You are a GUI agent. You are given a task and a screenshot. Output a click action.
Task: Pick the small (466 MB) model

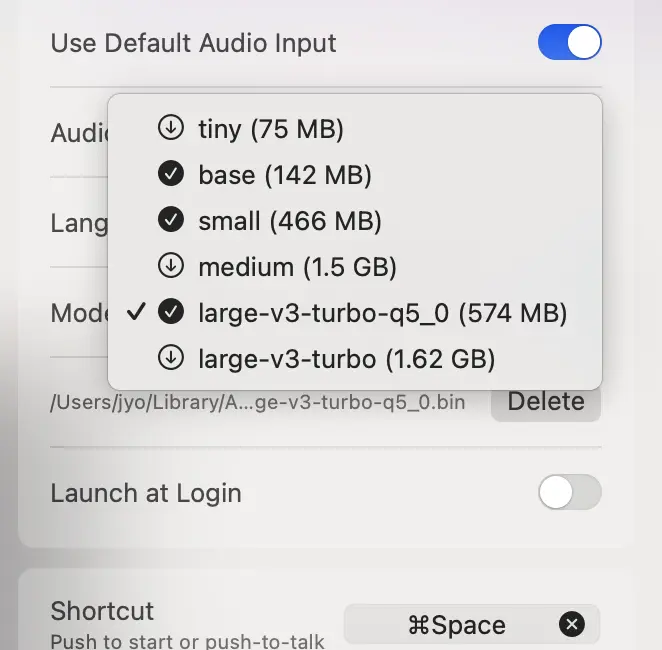289,221
